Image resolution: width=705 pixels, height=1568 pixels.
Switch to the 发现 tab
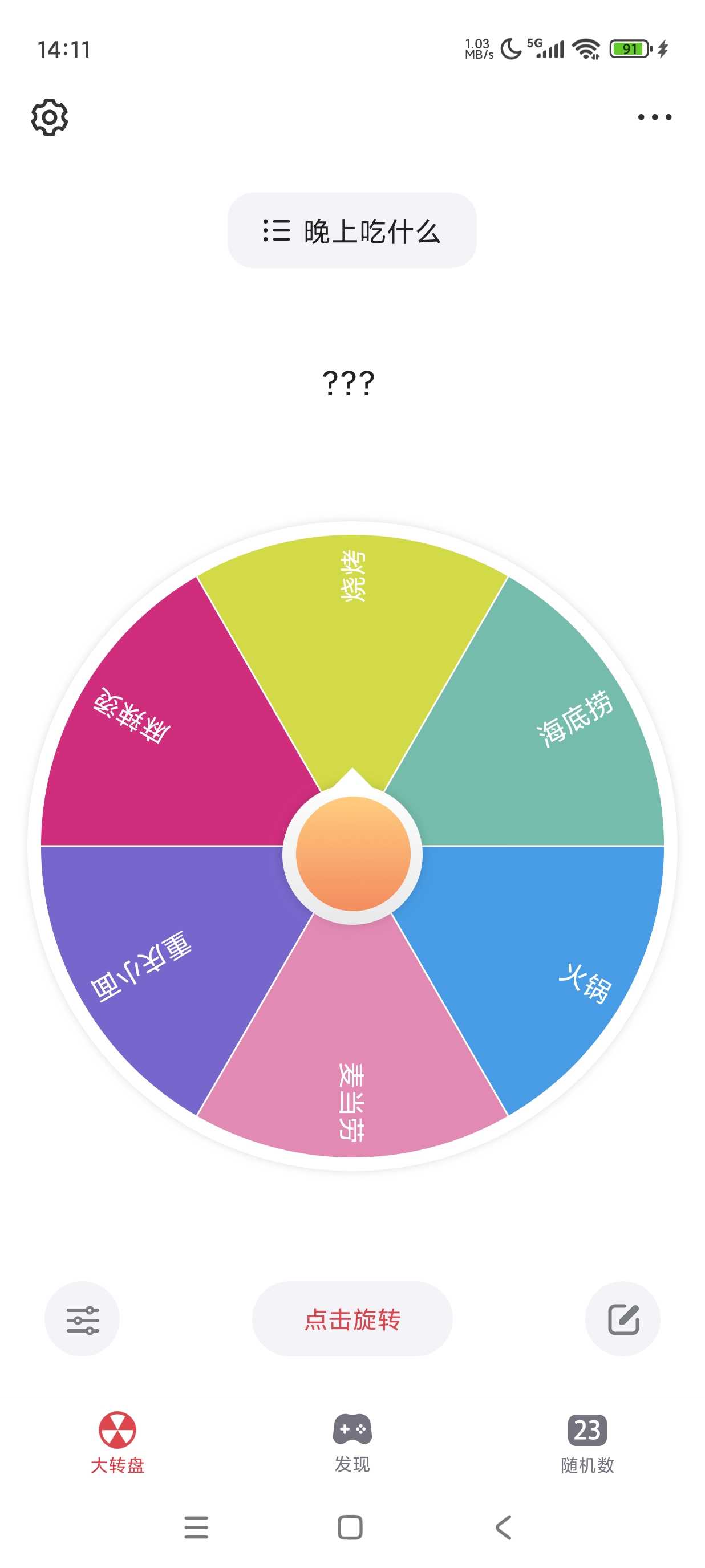coord(352,1443)
